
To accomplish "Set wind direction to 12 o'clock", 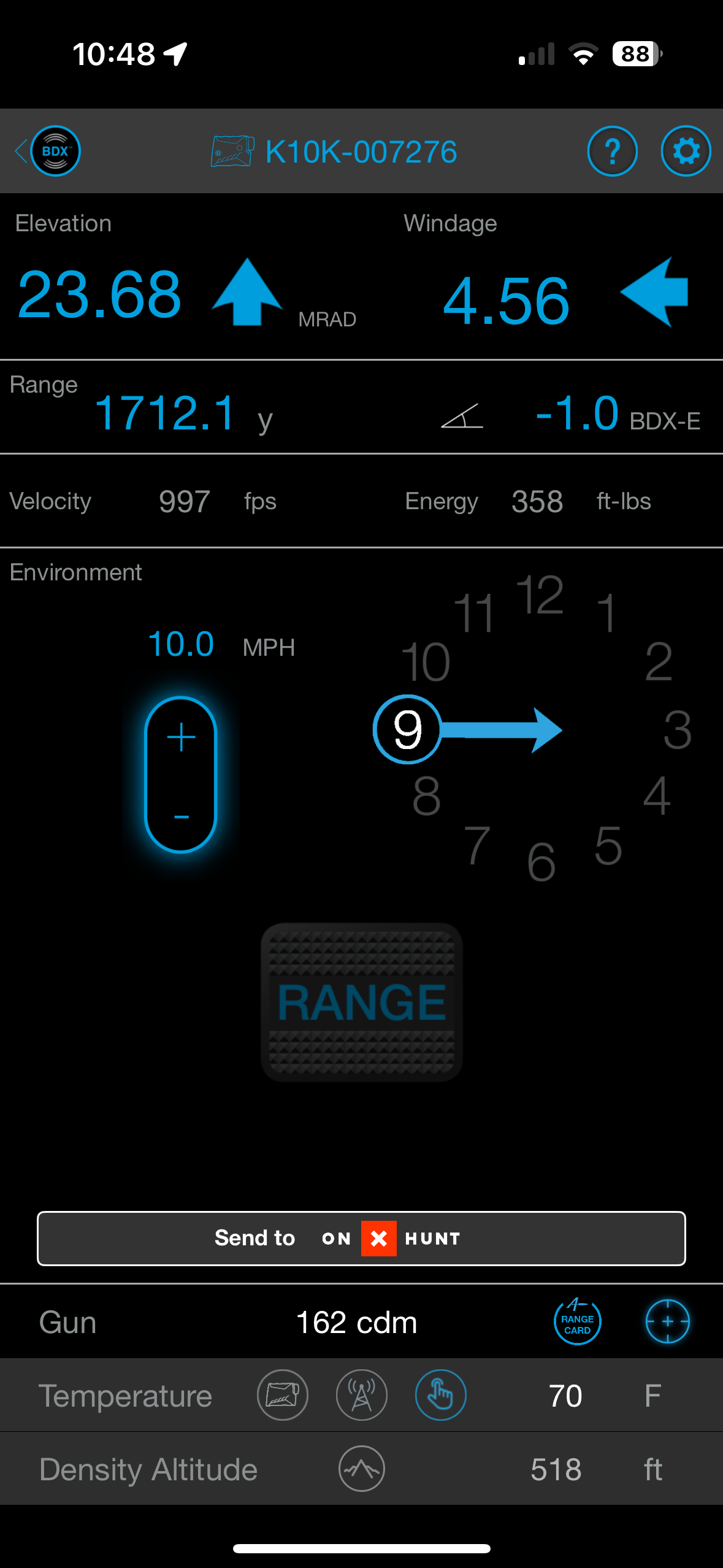I will pyautogui.click(x=540, y=594).
